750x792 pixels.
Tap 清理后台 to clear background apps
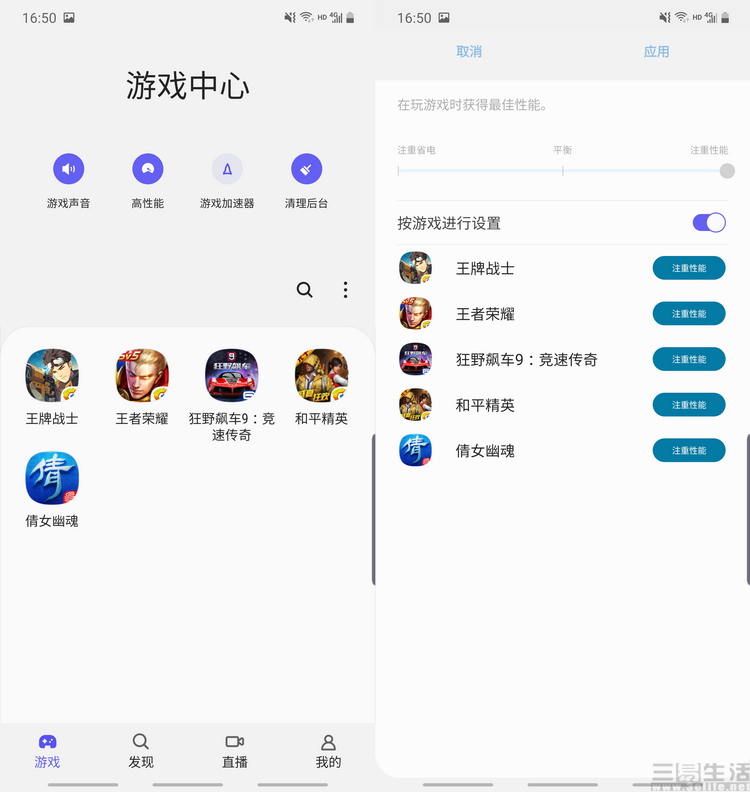pyautogui.click(x=306, y=170)
